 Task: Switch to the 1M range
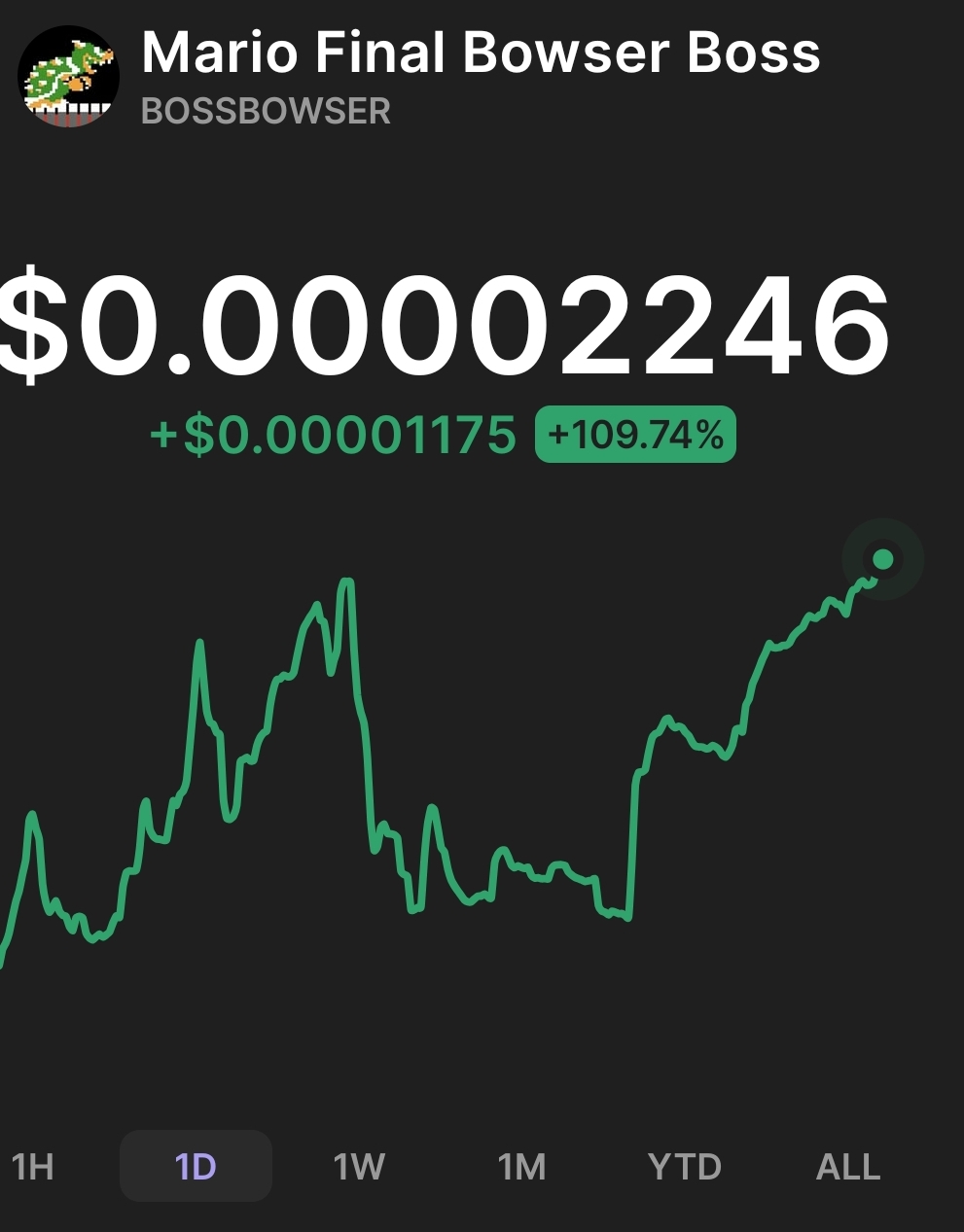point(521,1166)
